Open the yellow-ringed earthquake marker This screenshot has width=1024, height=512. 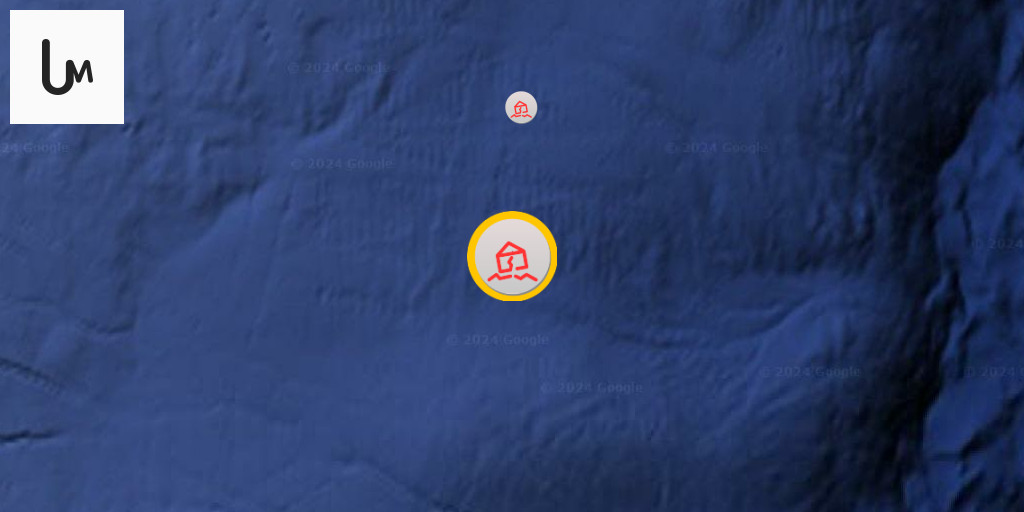512,257
